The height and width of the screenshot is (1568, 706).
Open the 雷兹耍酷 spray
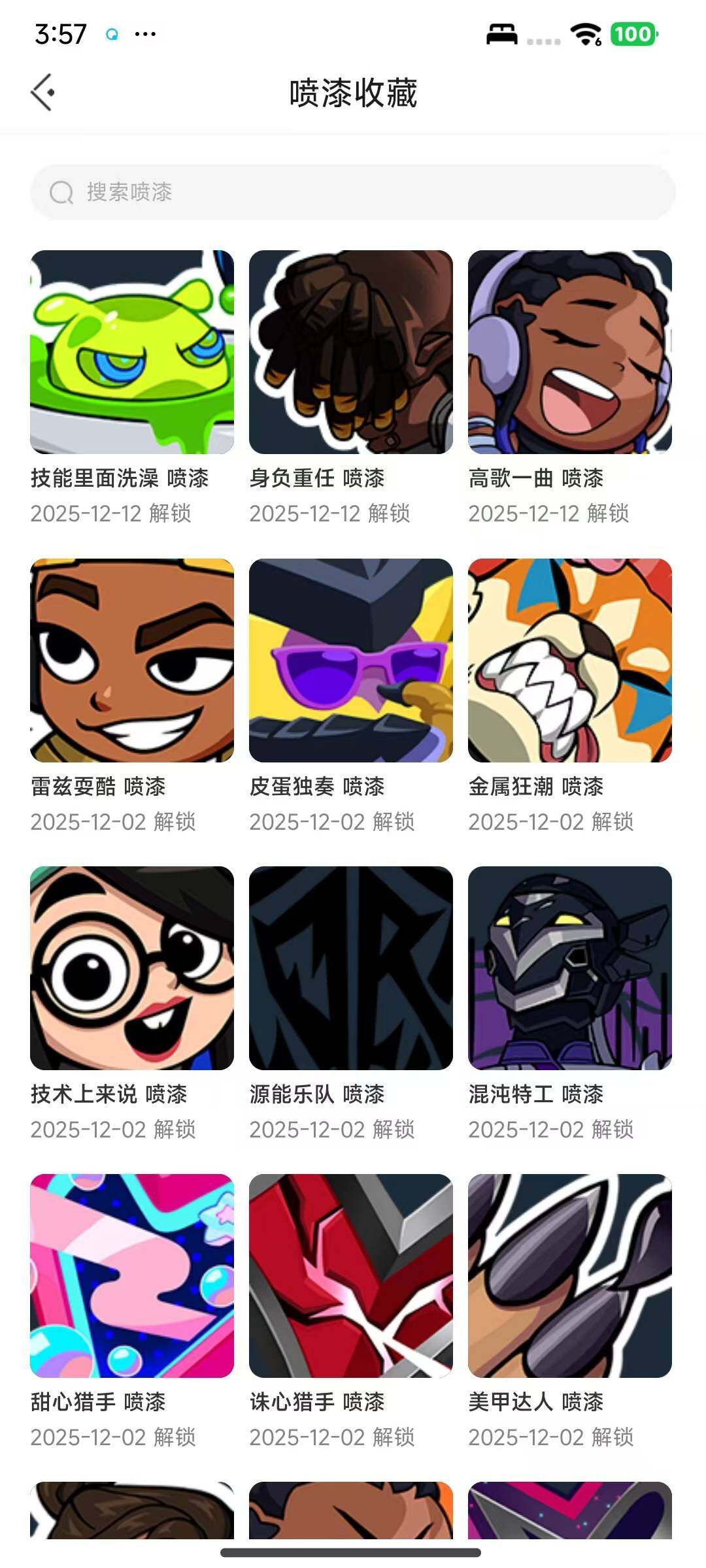132,661
